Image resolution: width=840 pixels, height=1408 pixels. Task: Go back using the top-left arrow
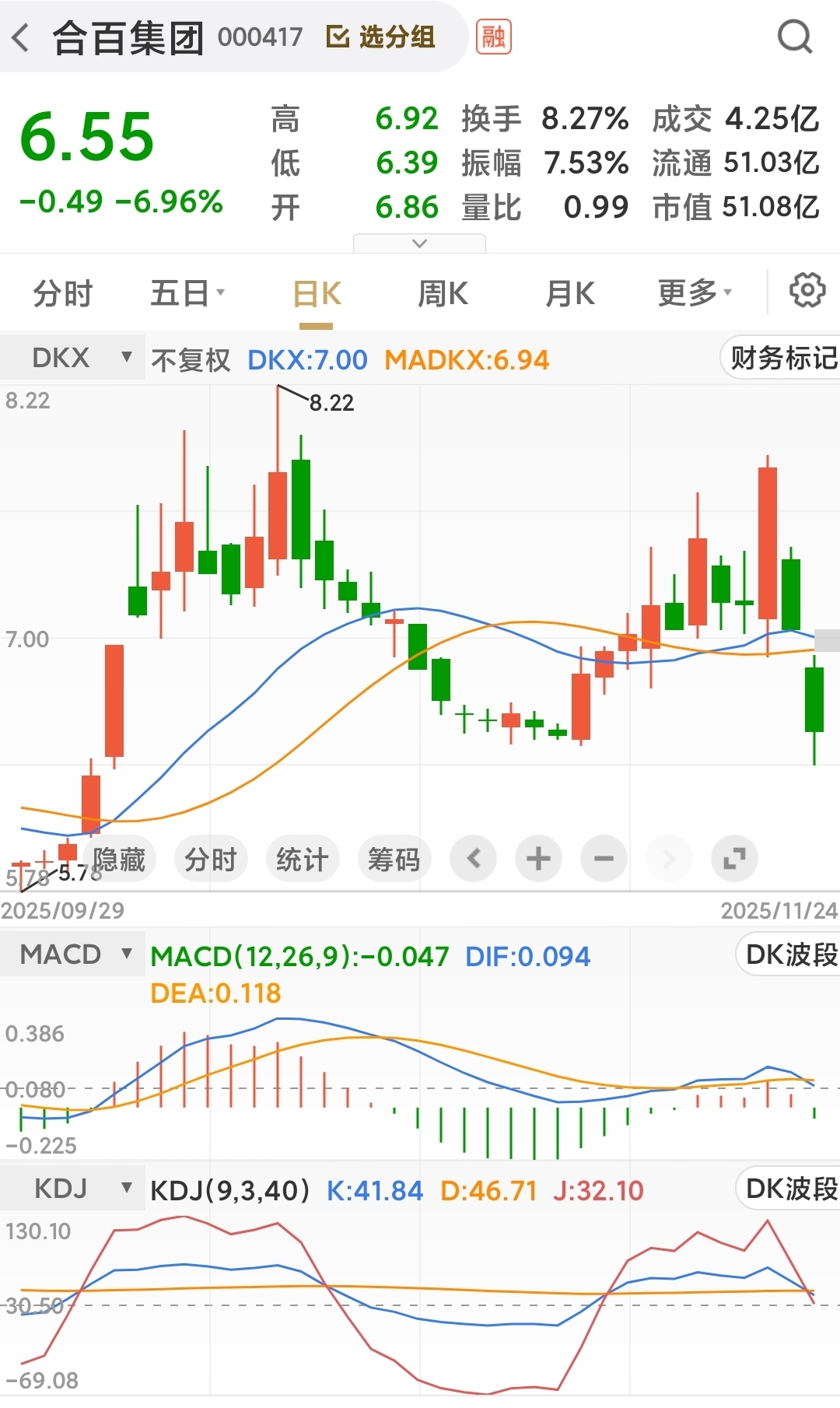[22, 37]
